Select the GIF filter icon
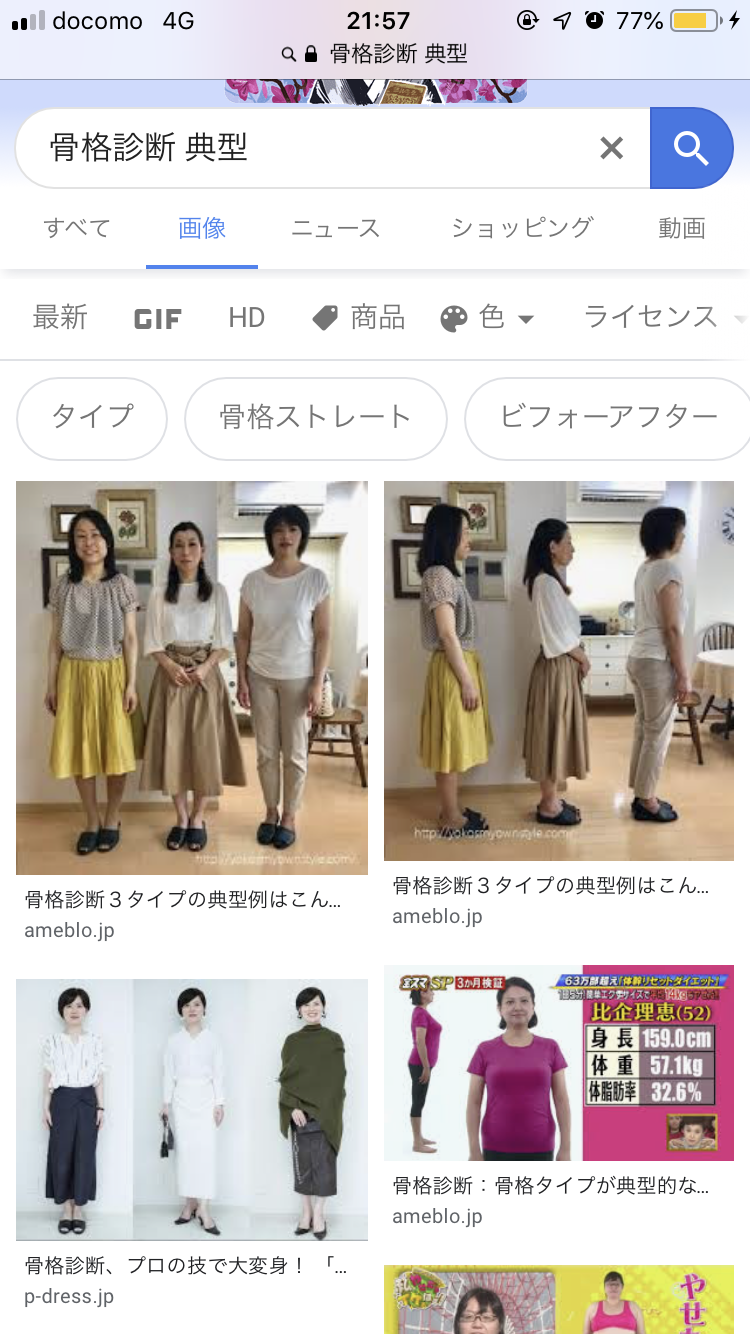 coord(156,317)
